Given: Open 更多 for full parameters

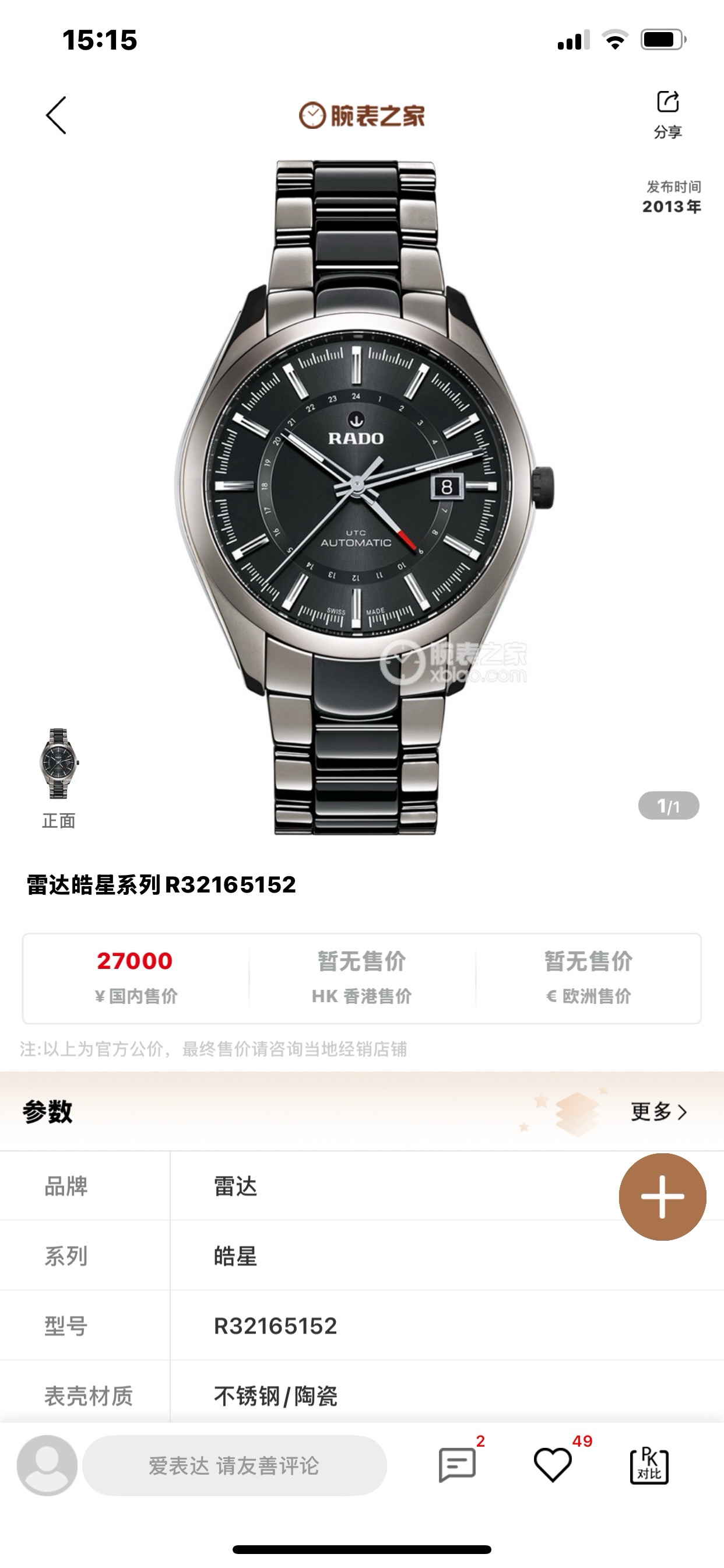Looking at the screenshot, I should 659,1111.
